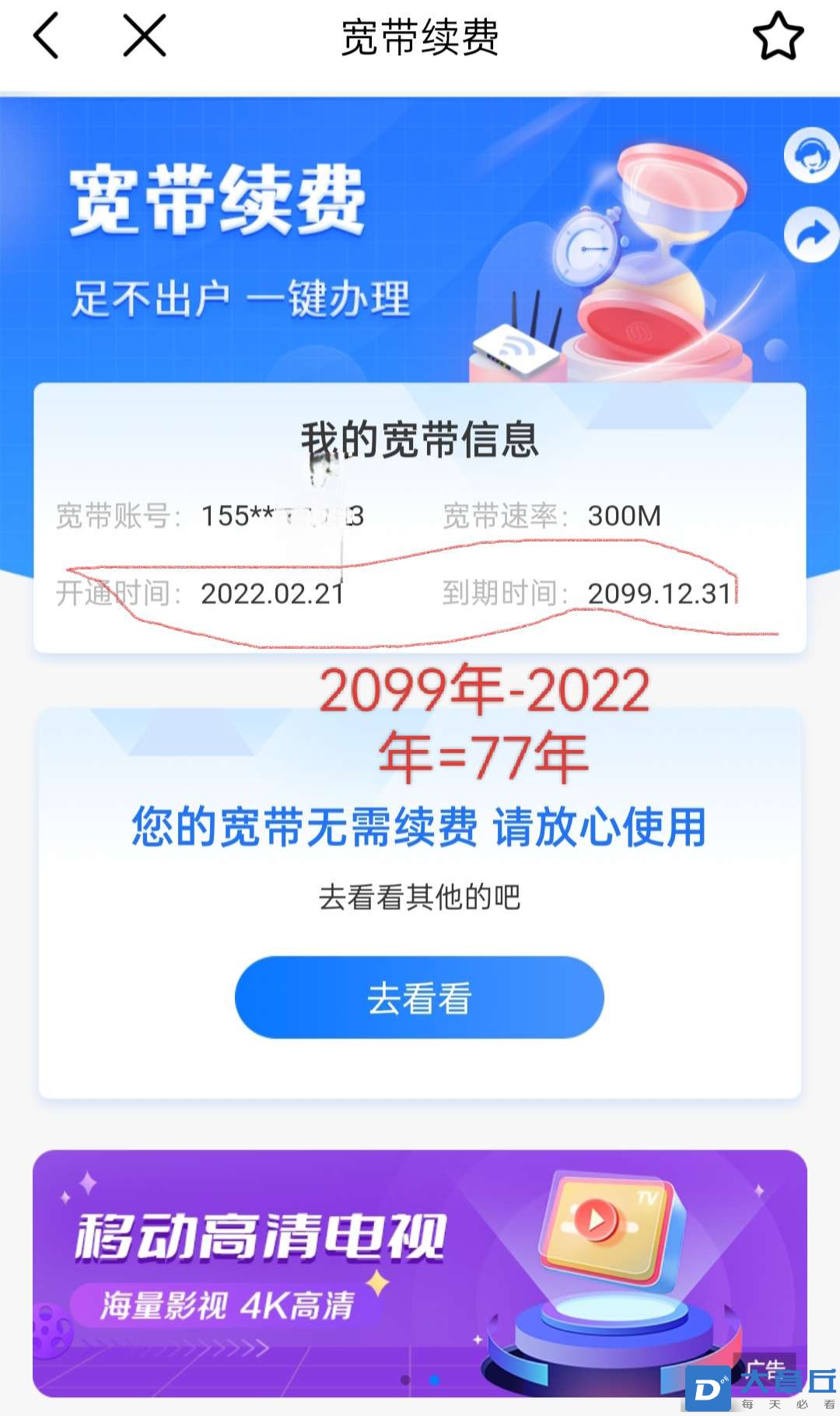
Task: Close the 宽带续费 page
Action: 145,36
